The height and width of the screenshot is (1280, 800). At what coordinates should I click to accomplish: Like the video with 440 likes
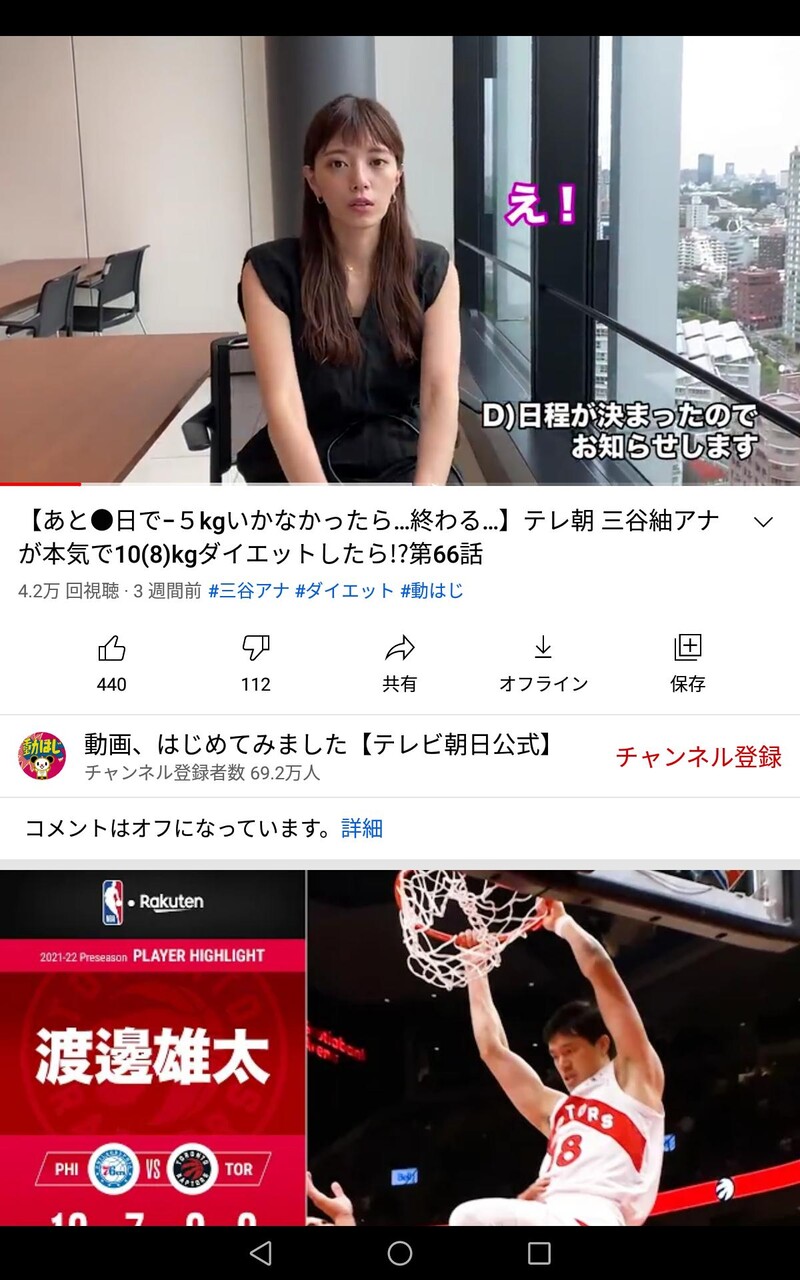click(112, 663)
